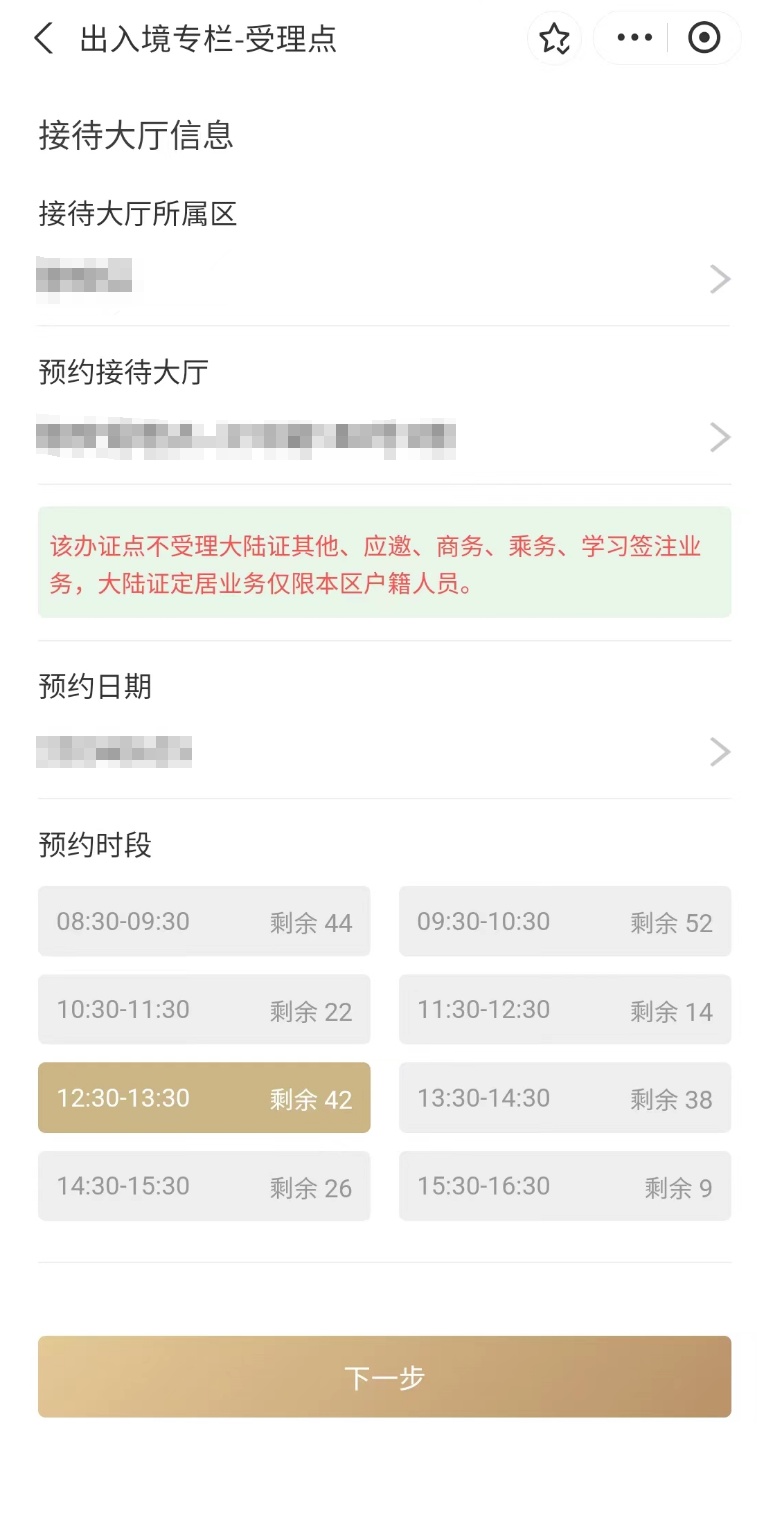Pick the 11:30-12:30 slot
Image resolution: width=767 pixels, height=1532 pixels.
(565, 1010)
